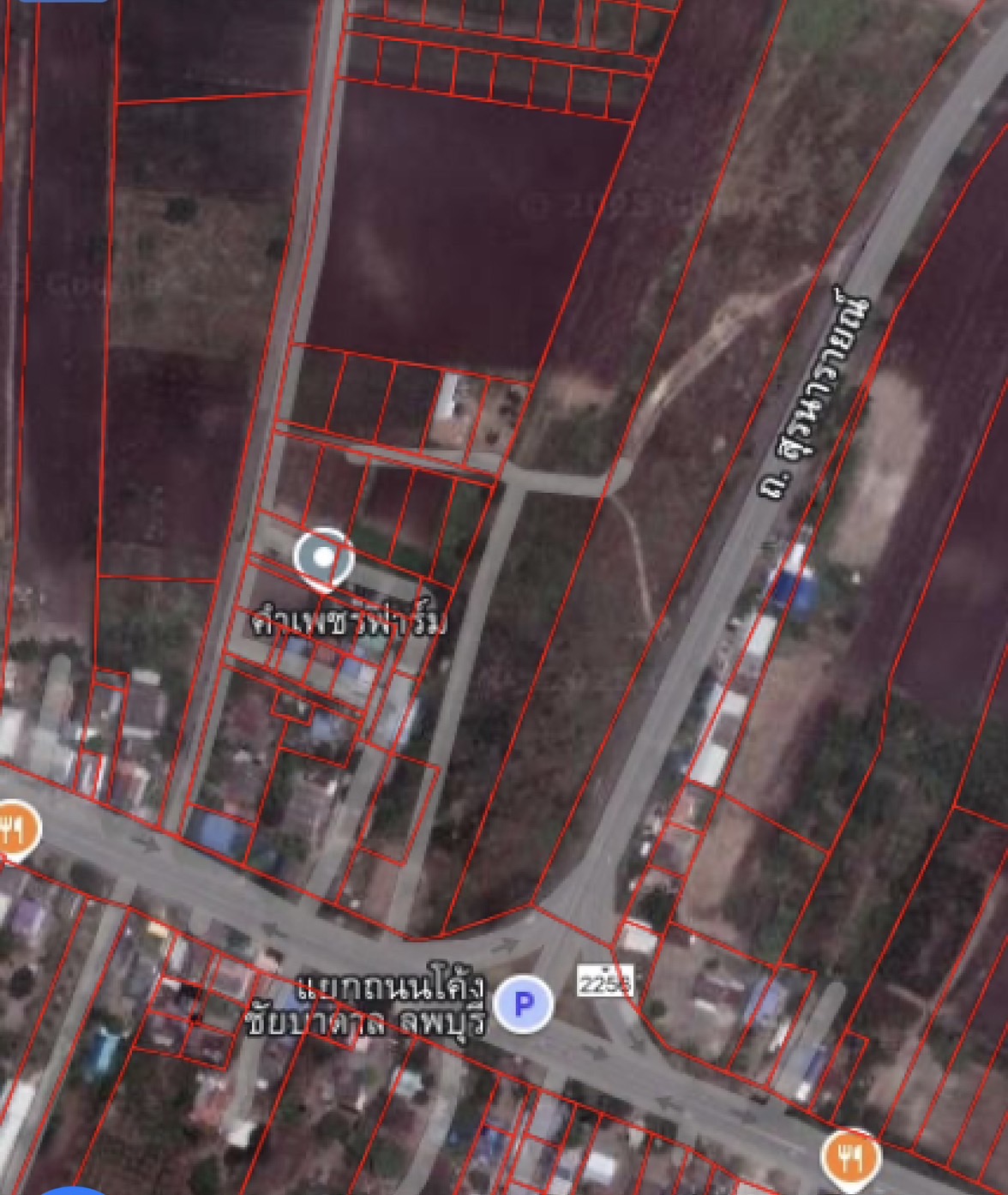Tap the blue parking P marker
Image resolution: width=1008 pixels, height=1195 pixels.
click(524, 1002)
